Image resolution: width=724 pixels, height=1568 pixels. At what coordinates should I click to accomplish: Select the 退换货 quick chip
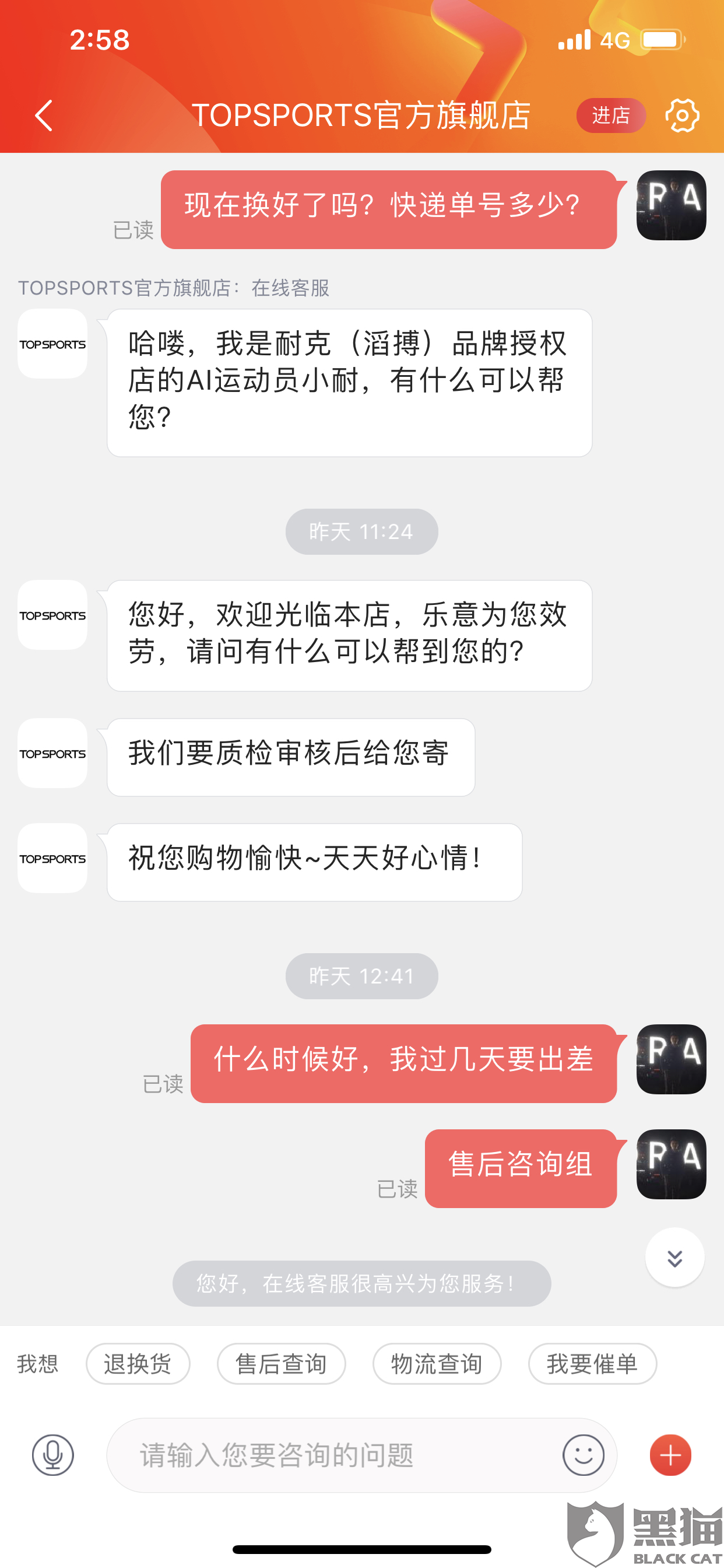pos(138,1363)
